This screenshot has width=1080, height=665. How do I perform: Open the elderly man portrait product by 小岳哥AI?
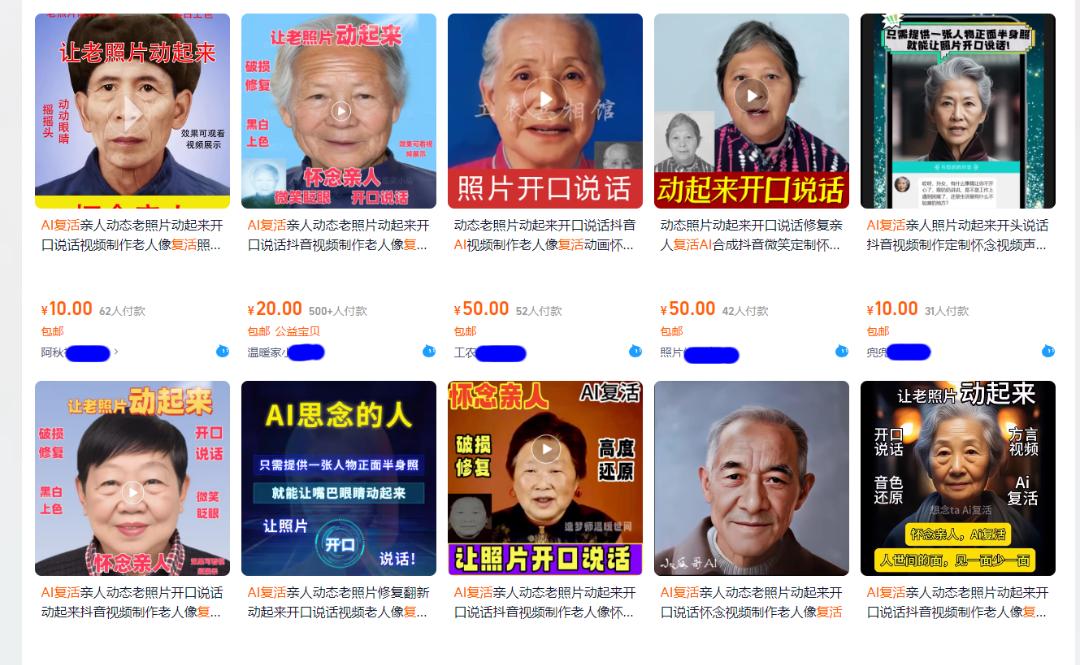pos(751,478)
